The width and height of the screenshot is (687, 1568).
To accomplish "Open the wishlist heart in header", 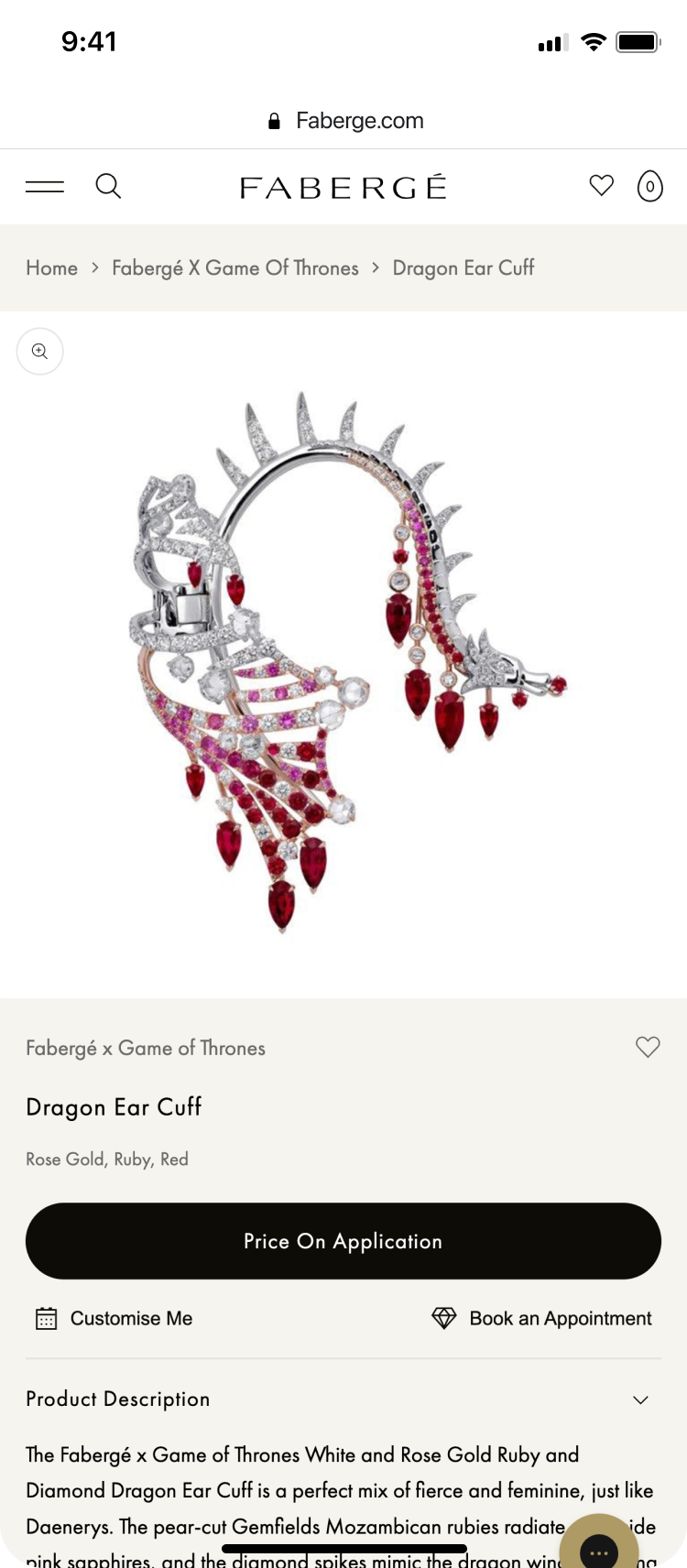I will pyautogui.click(x=601, y=186).
